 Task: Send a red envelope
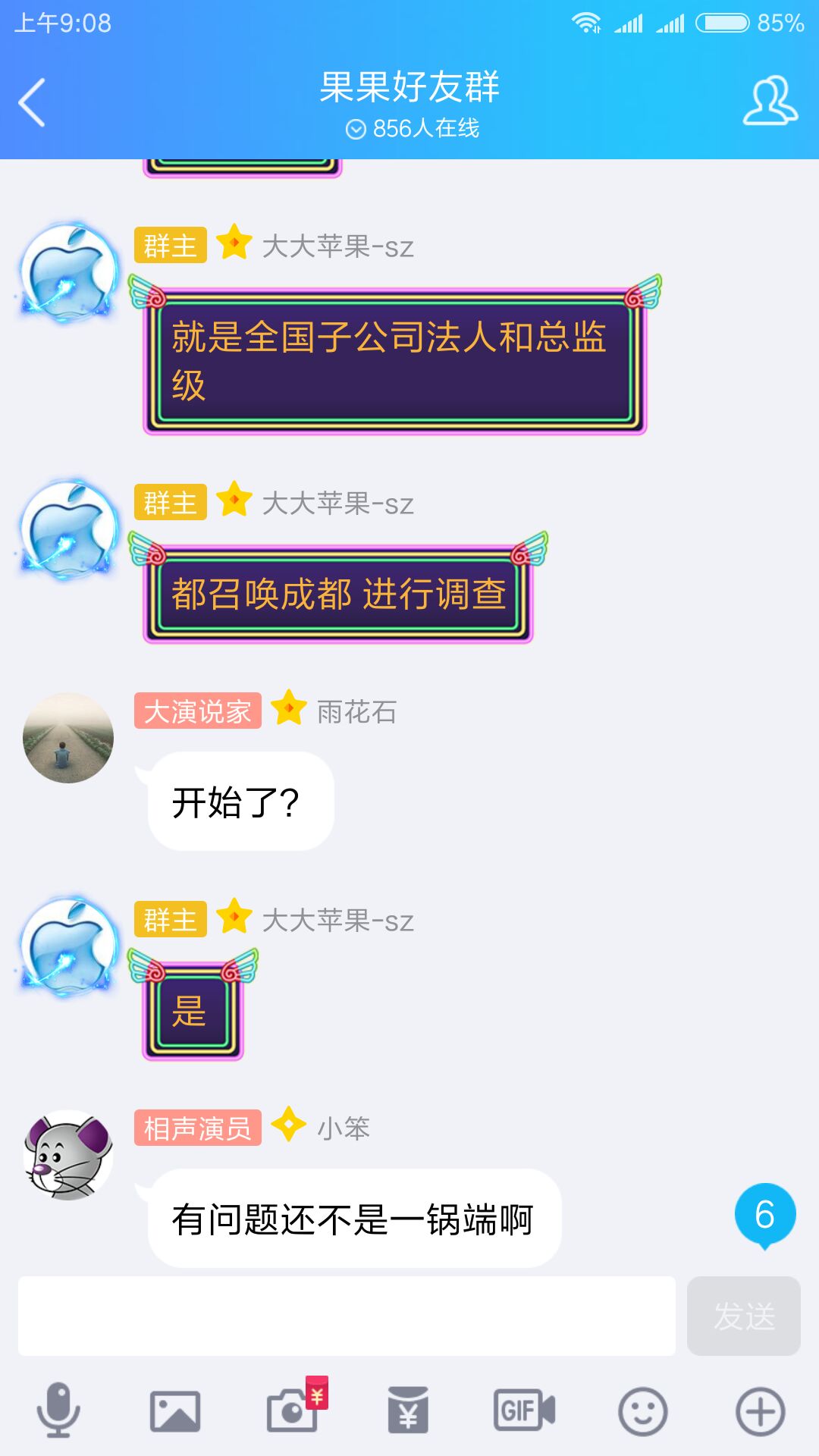tap(408, 1410)
